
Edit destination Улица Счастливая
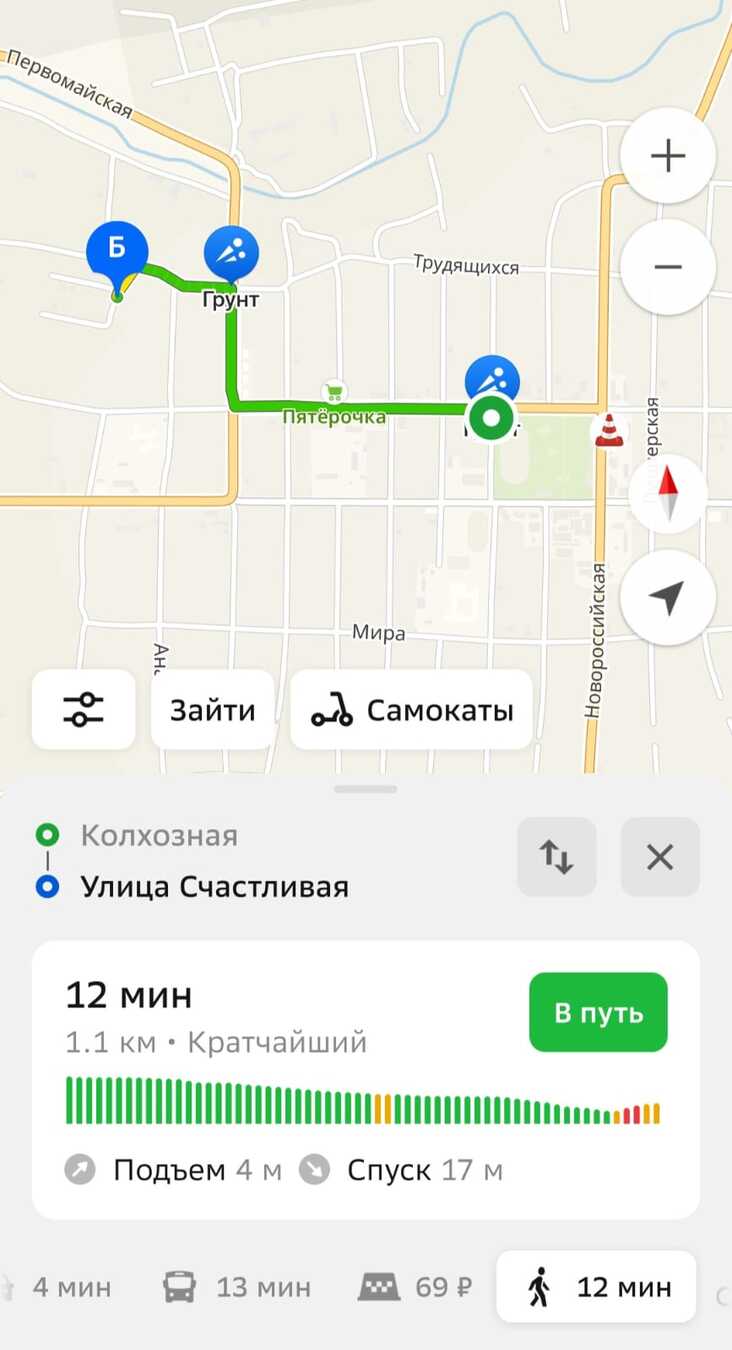(214, 887)
